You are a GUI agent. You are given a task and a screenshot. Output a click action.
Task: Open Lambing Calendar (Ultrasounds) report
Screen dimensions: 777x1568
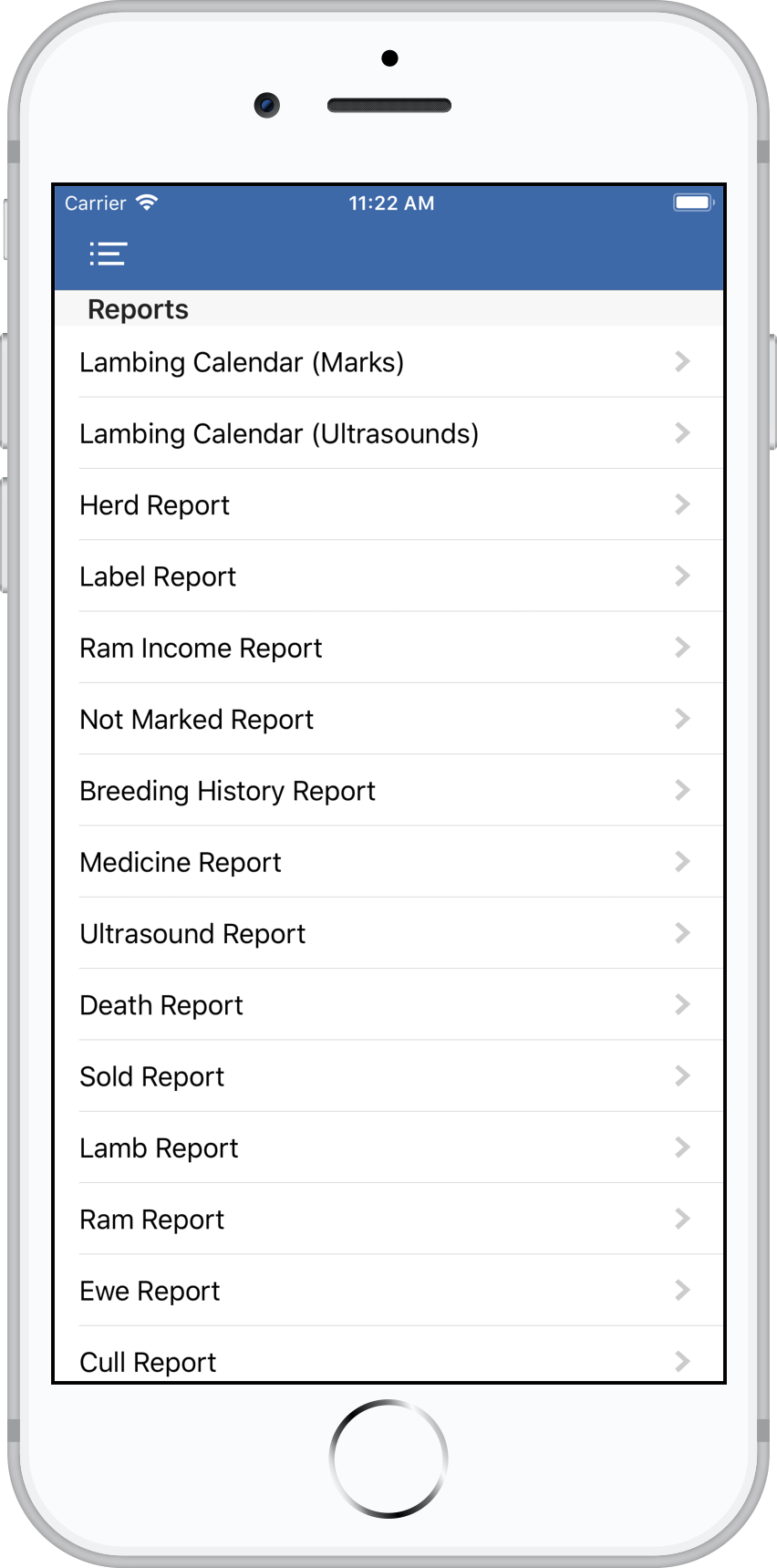pos(388,433)
